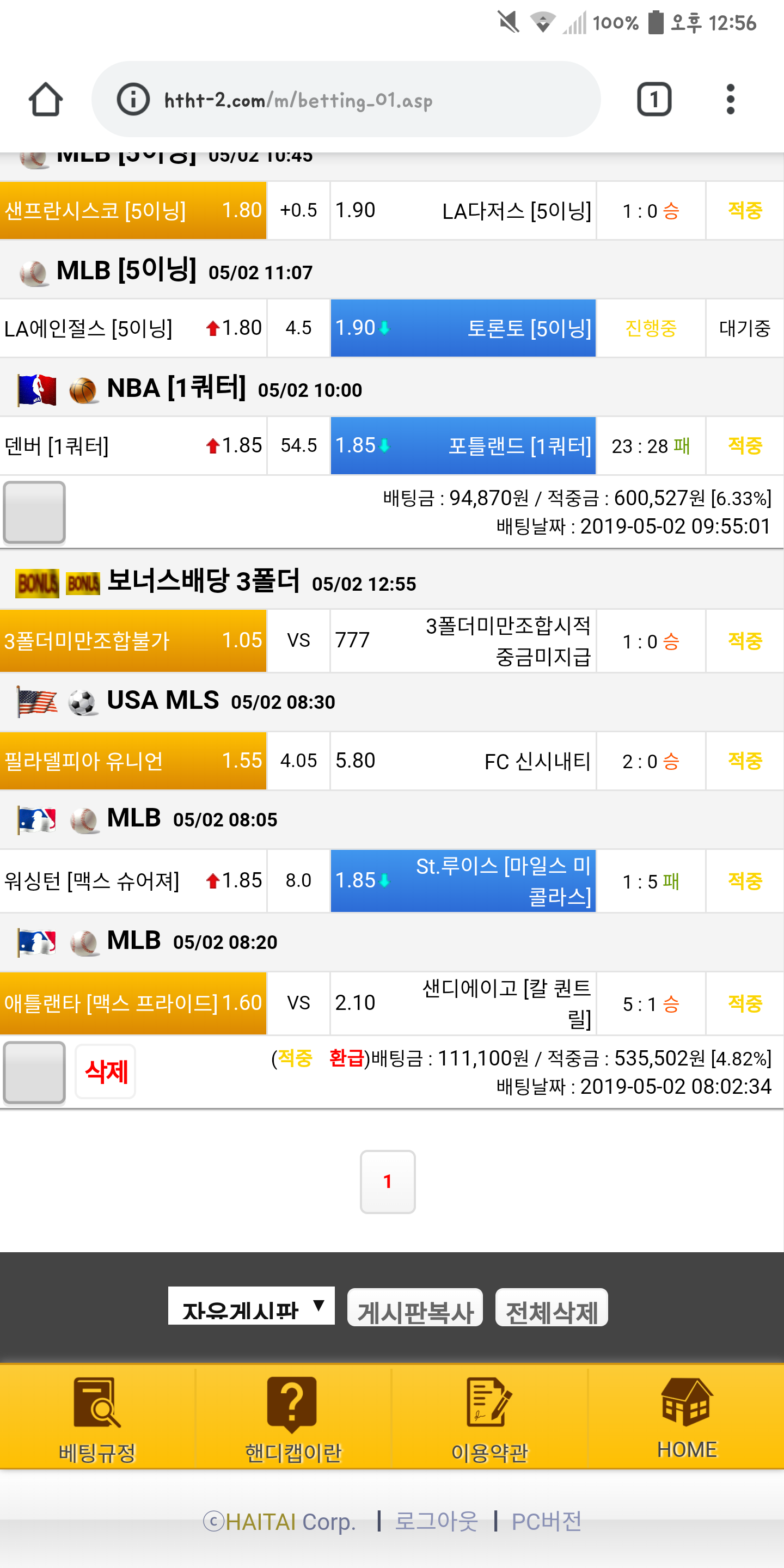Check the box for the 111,100원 bet
The width and height of the screenshot is (784, 1568).
tap(35, 1072)
